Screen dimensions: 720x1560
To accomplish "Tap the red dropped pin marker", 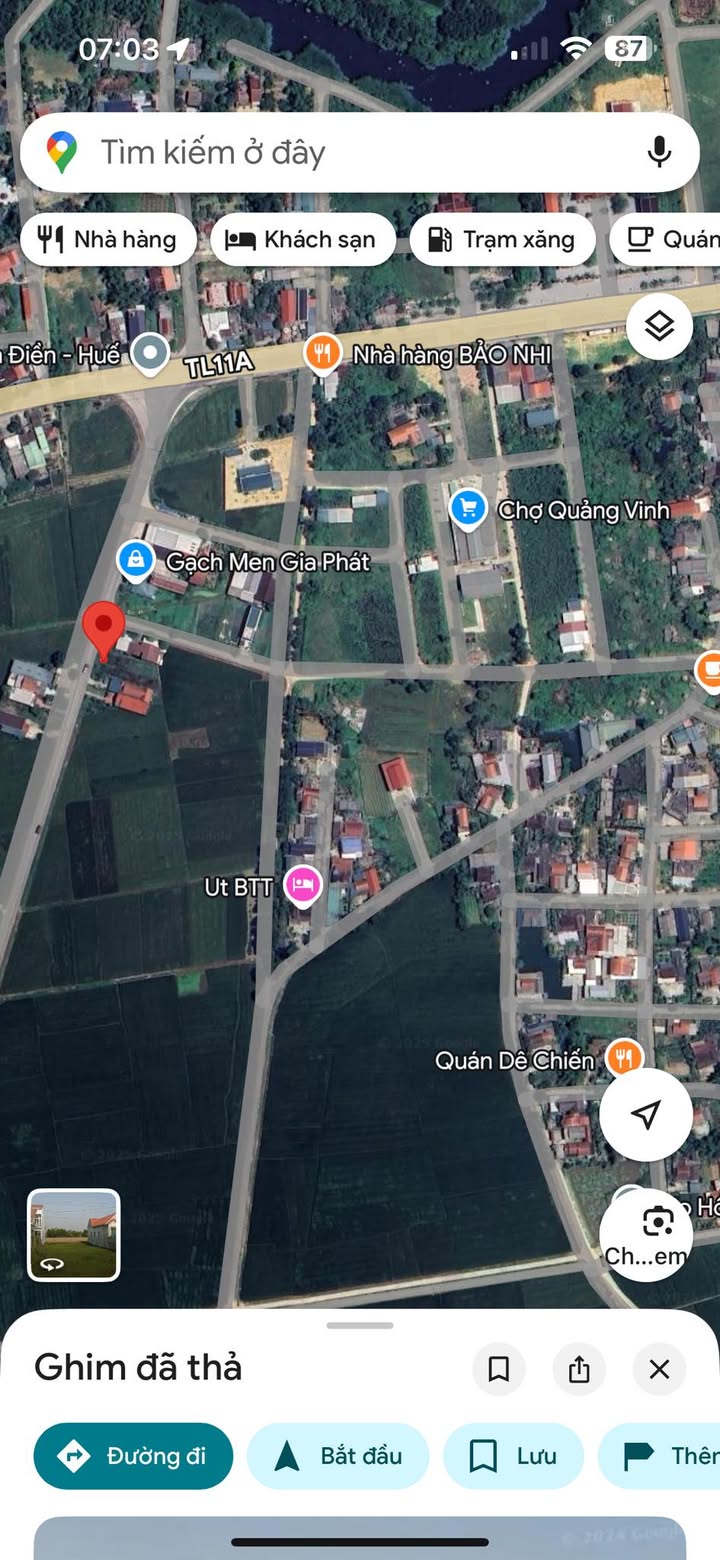I will 102,628.
